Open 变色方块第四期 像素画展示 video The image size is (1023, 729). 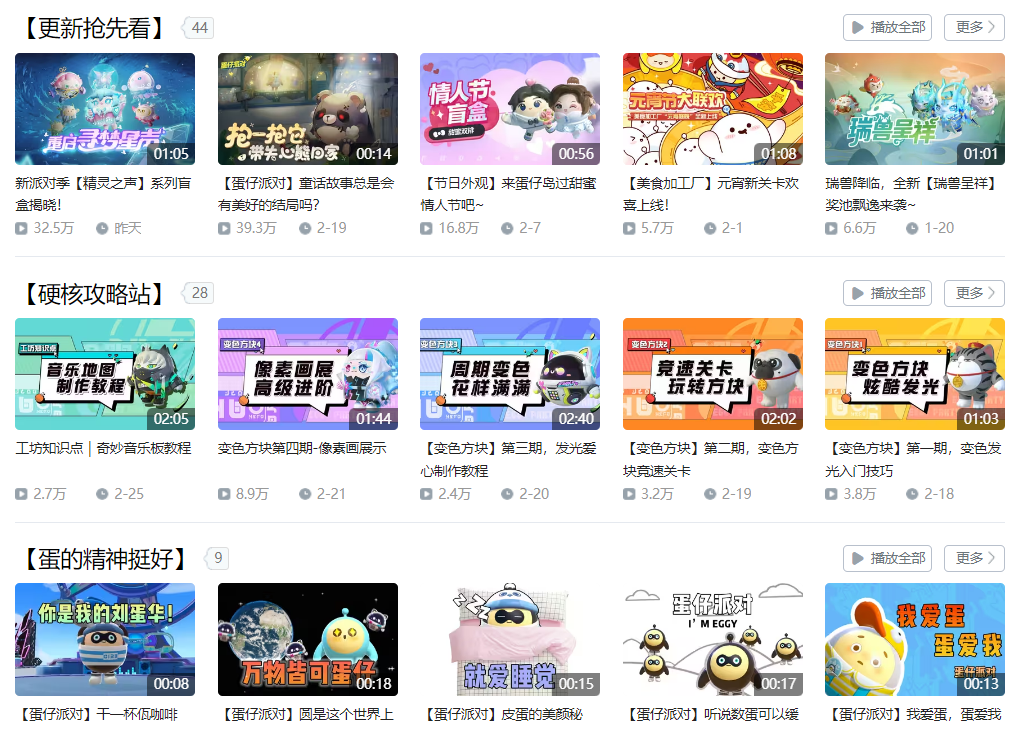click(307, 374)
